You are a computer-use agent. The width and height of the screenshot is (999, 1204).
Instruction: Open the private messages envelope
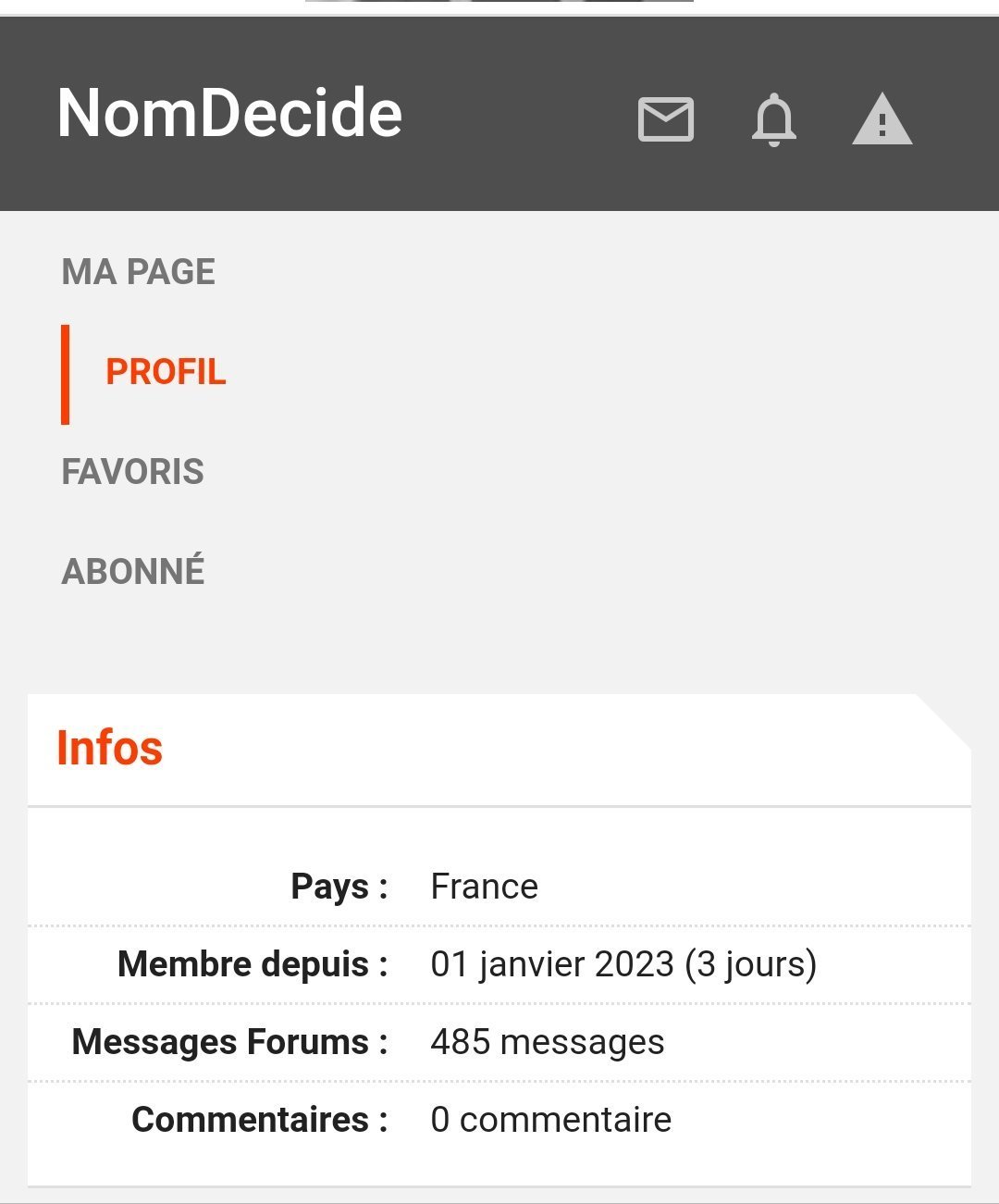coord(666,119)
